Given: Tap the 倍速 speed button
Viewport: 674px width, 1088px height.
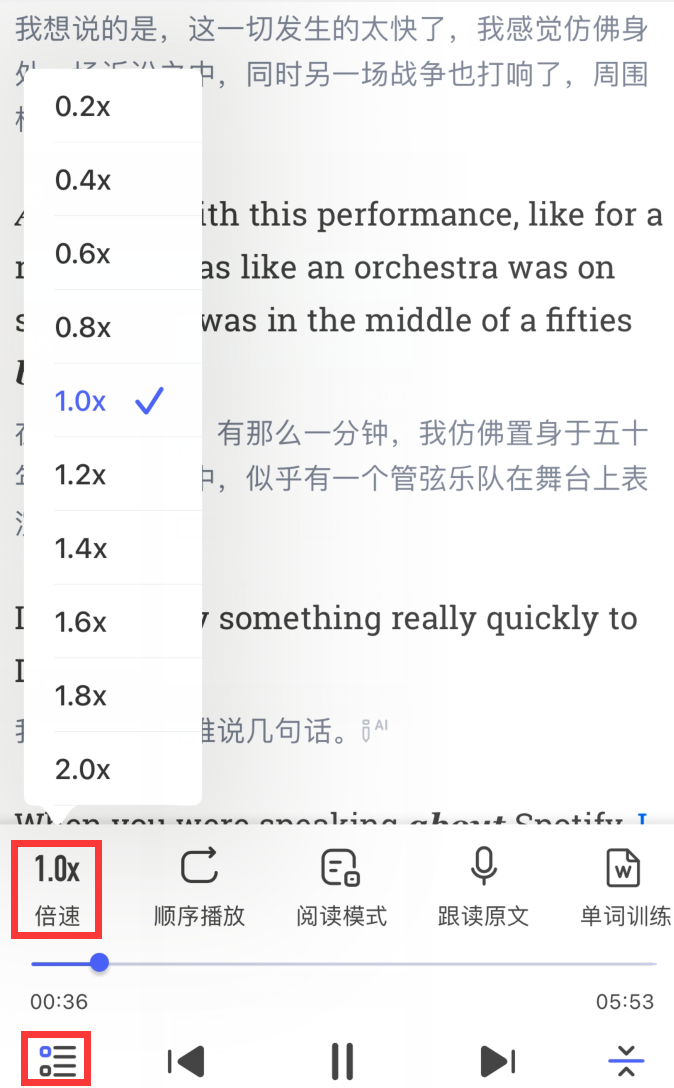Looking at the screenshot, I should (57, 889).
